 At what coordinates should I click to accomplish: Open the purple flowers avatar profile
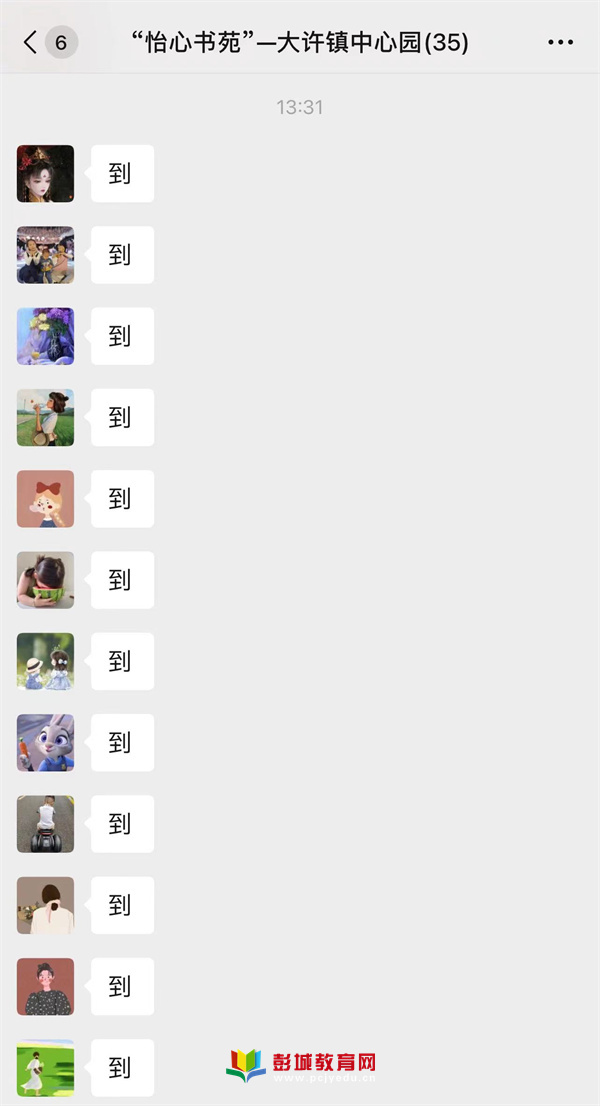(x=45, y=336)
